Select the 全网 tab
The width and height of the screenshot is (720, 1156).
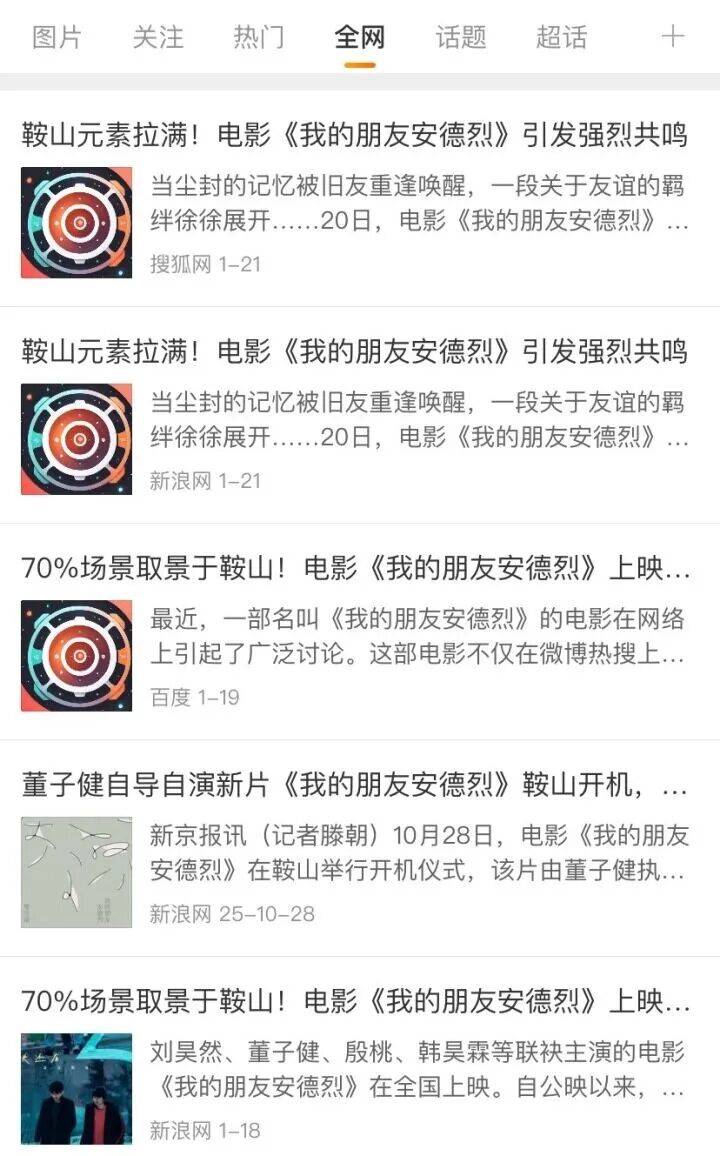click(360, 38)
